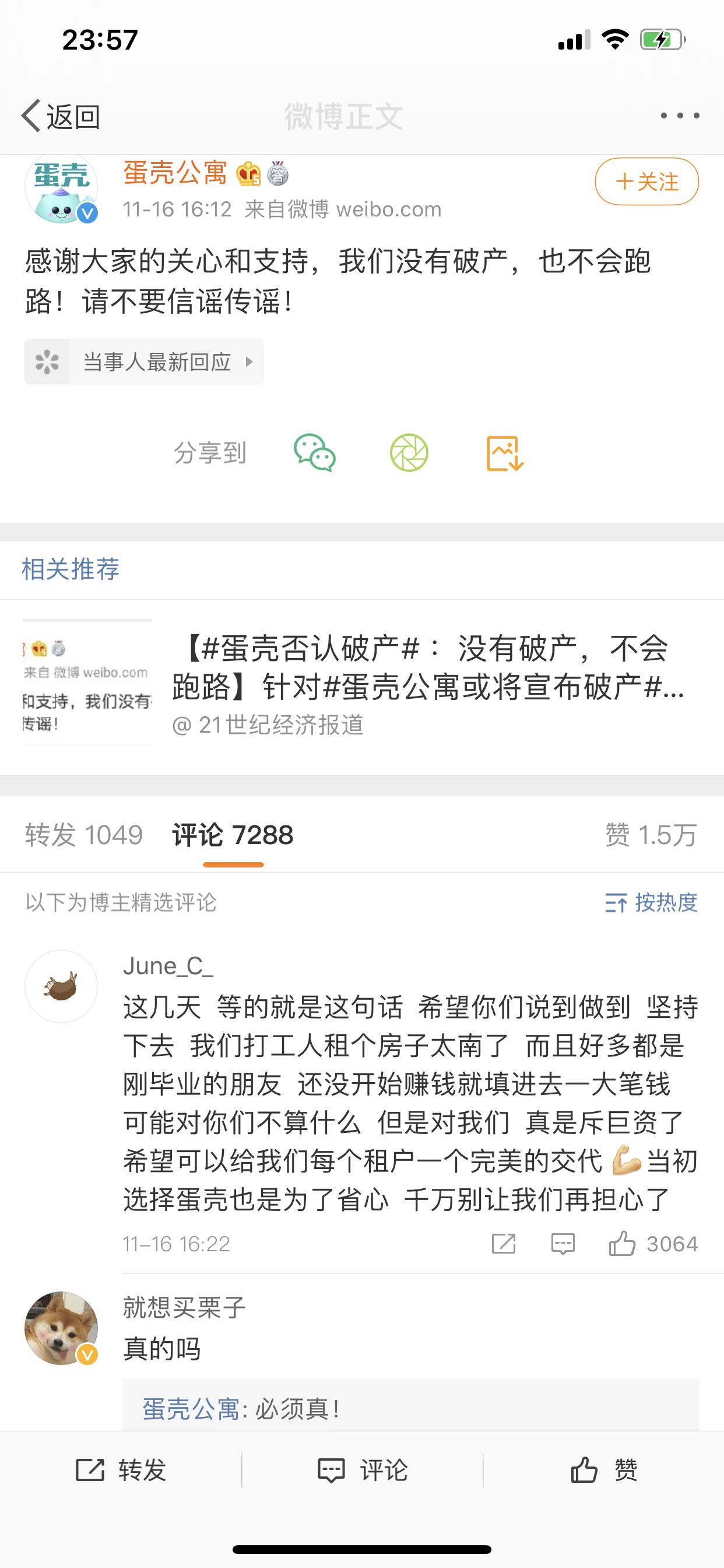724x1568 pixels.
Task: Reply to June_C_'s comment
Action: tap(563, 1244)
